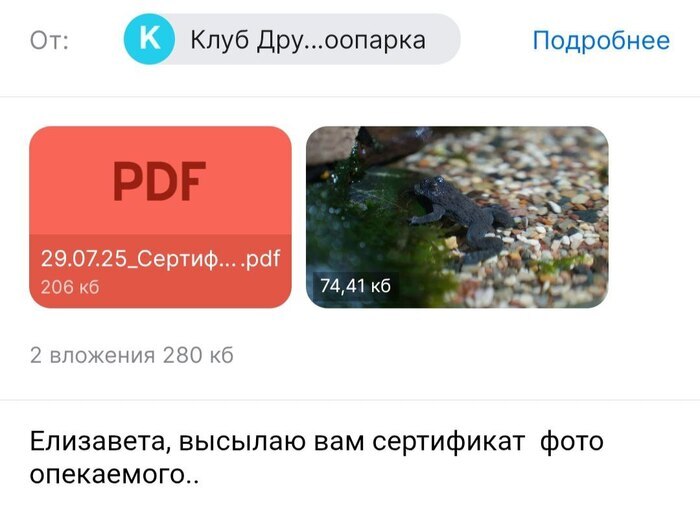Image resolution: width=700 pixels, height=525 pixels.
Task: Tap the Подробнее link
Action: coord(600,40)
